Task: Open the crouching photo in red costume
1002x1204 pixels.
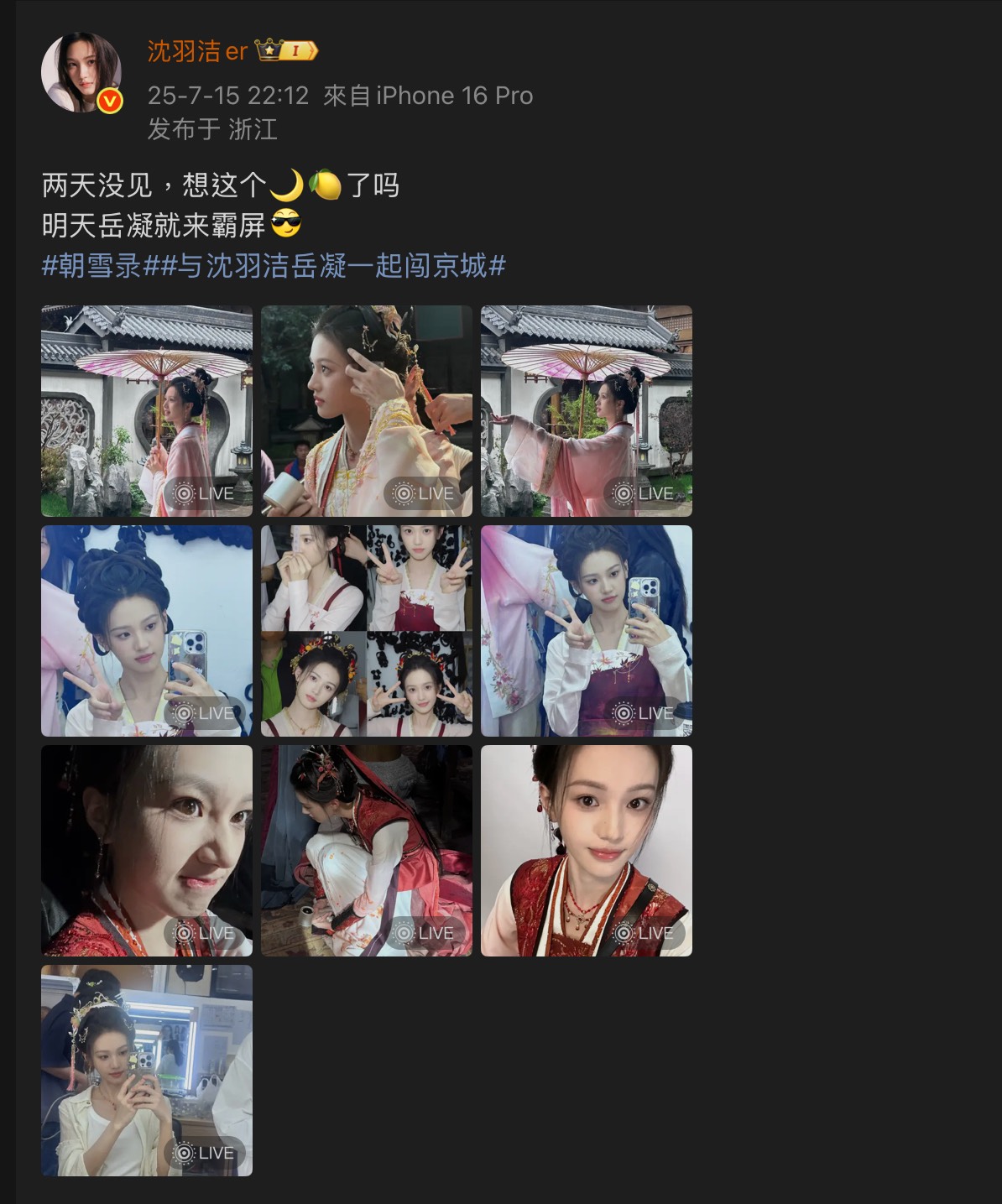Action: tap(367, 850)
